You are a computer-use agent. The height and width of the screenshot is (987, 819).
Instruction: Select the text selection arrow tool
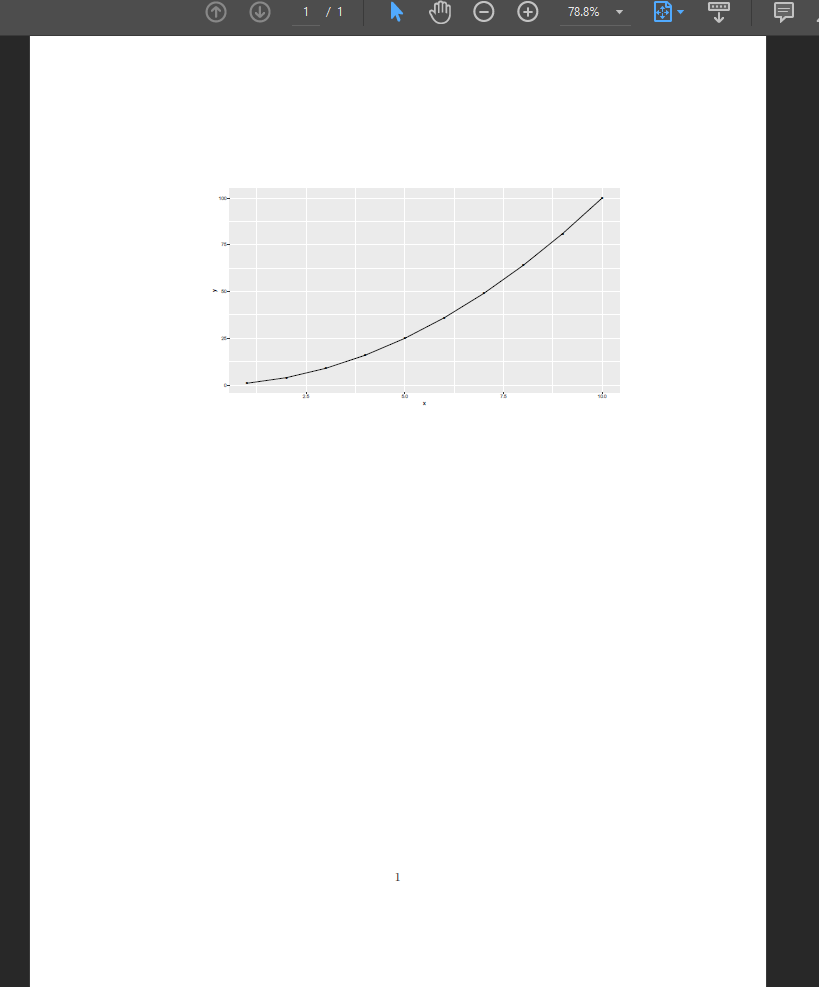(396, 13)
